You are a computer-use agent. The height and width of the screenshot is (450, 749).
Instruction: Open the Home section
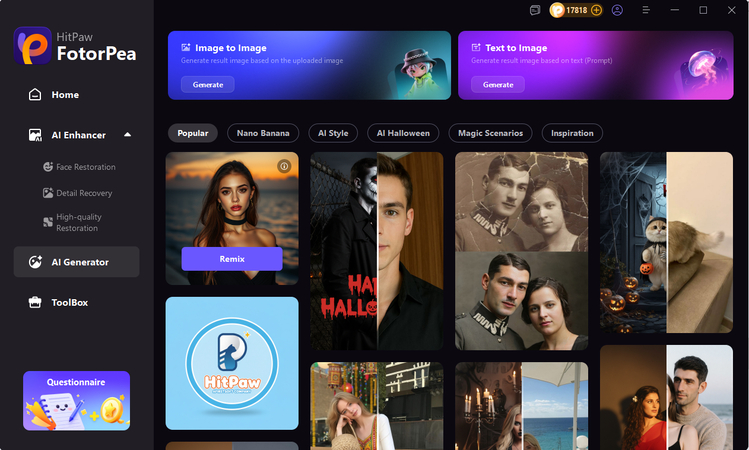coord(65,95)
